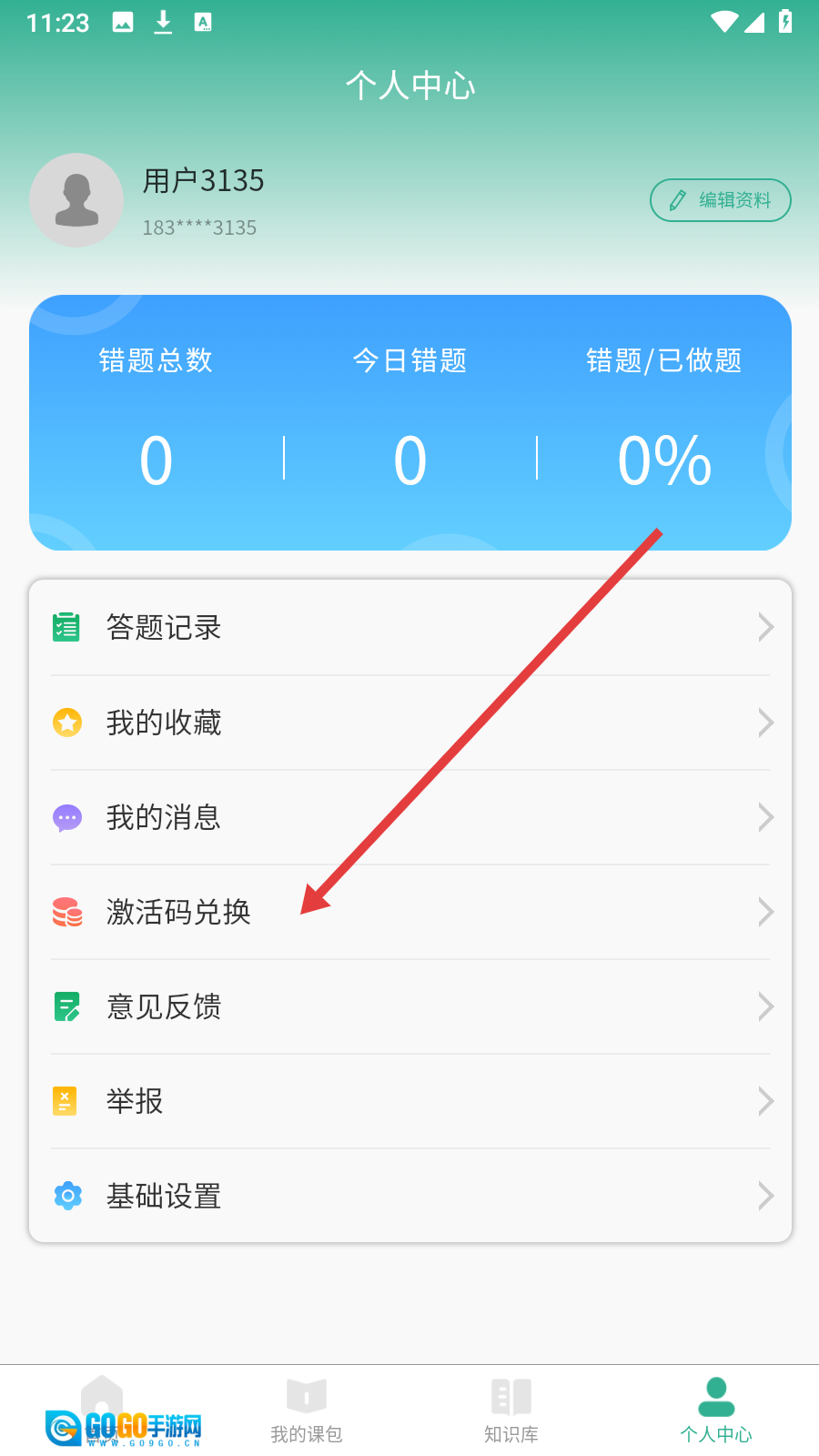Open 意见反馈 feedback

(x=410, y=1006)
